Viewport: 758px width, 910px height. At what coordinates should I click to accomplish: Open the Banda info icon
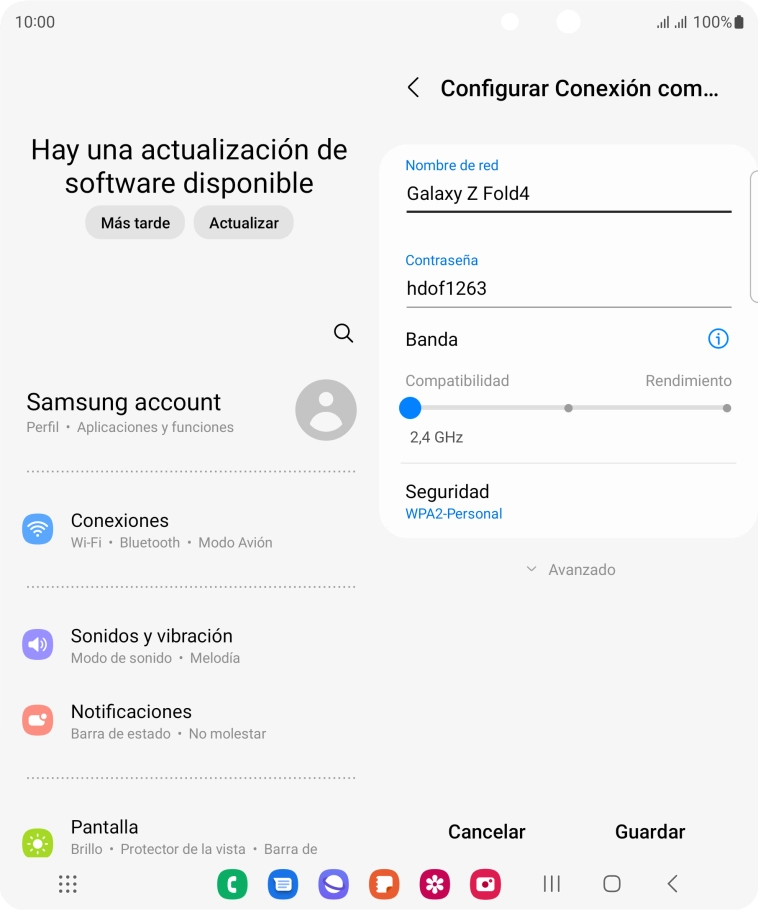tap(718, 339)
